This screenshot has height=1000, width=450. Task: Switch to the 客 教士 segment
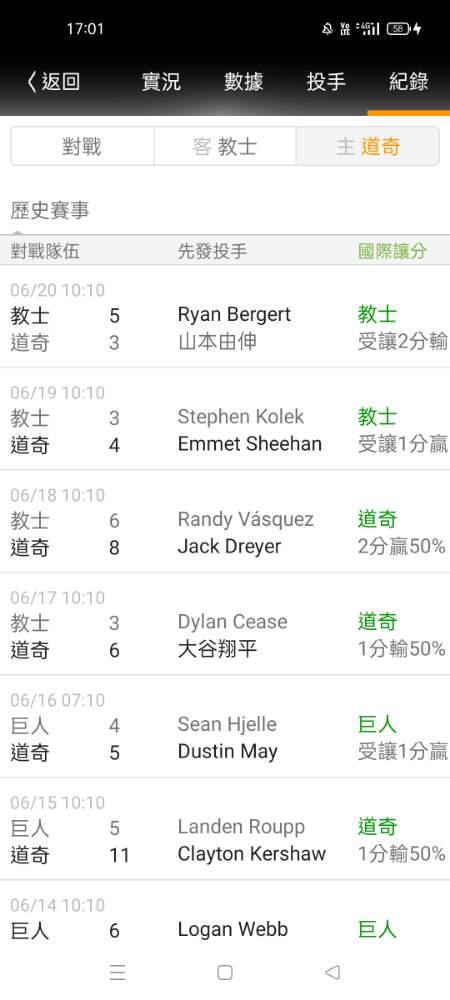(225, 147)
